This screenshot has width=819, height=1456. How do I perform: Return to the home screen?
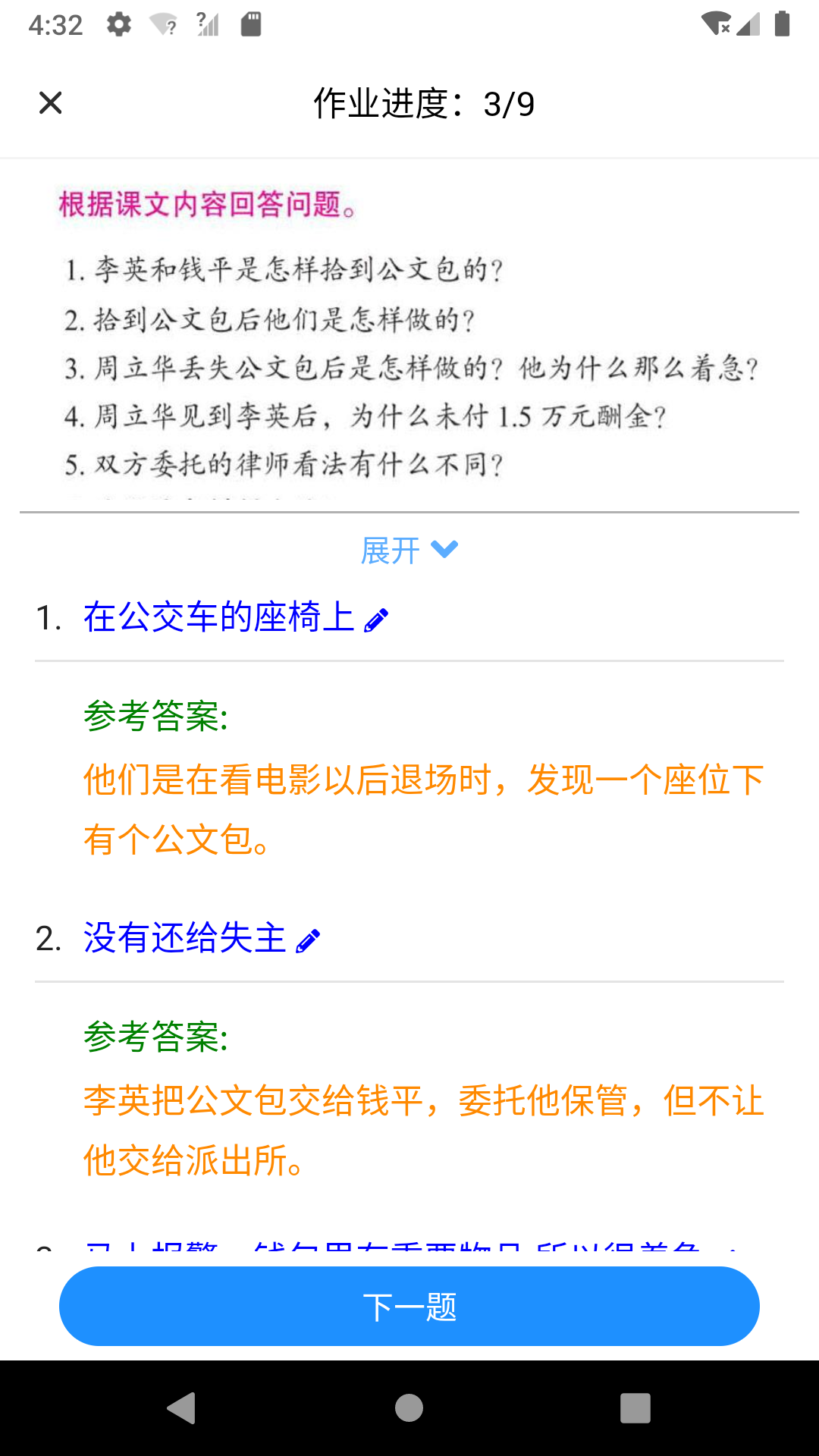[x=409, y=1408]
